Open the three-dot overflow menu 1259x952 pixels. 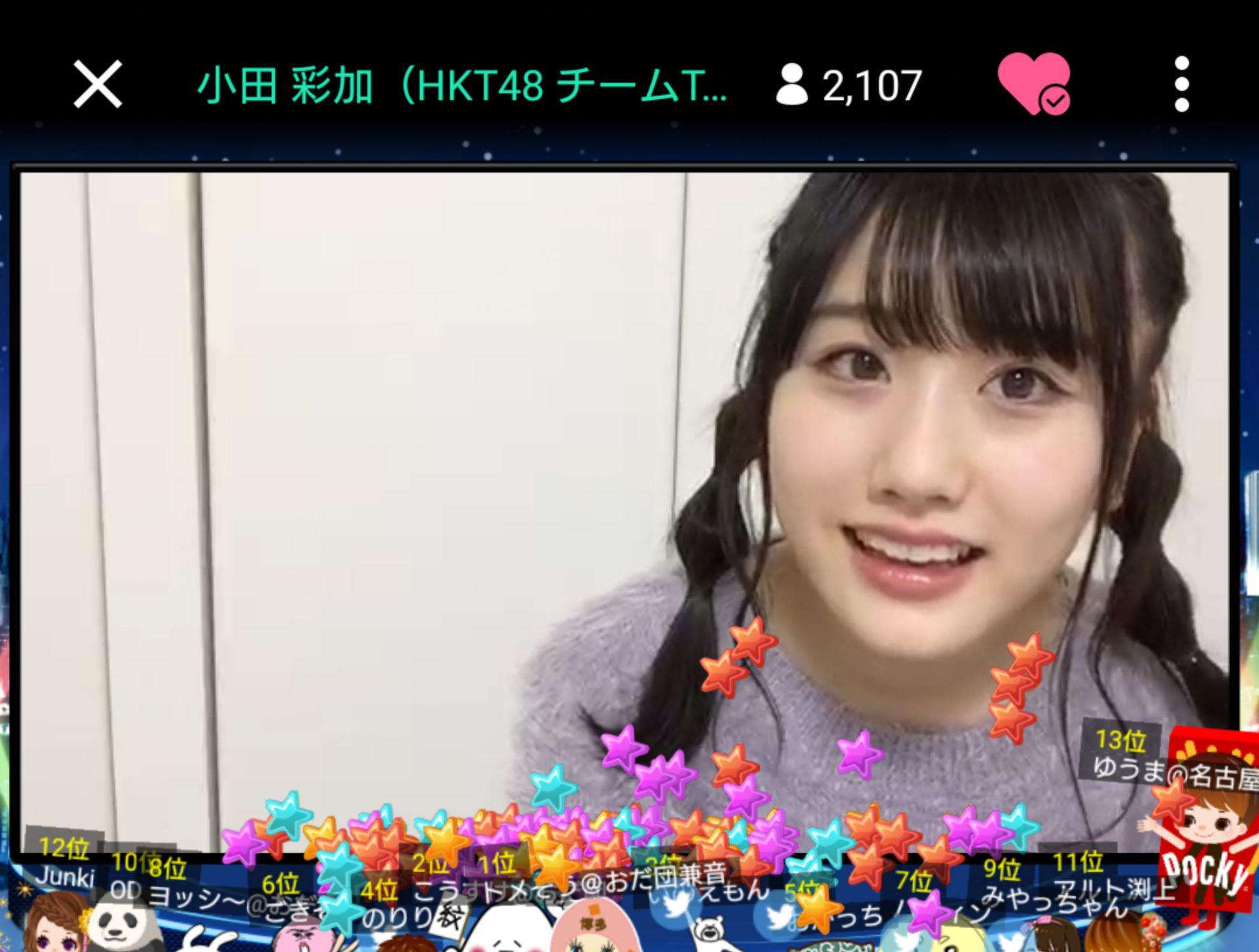[x=1182, y=84]
